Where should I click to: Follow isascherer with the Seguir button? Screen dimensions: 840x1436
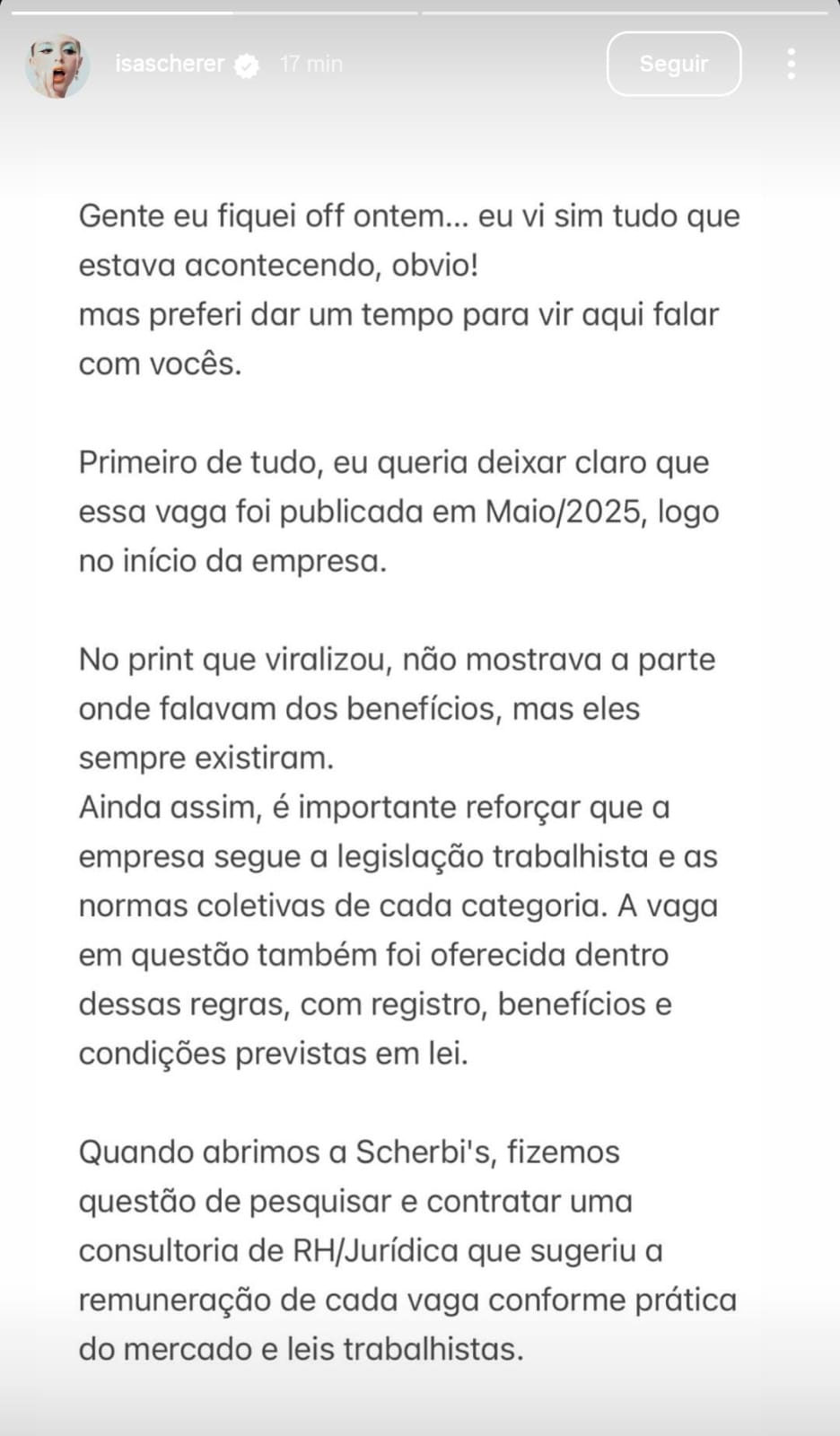point(673,64)
